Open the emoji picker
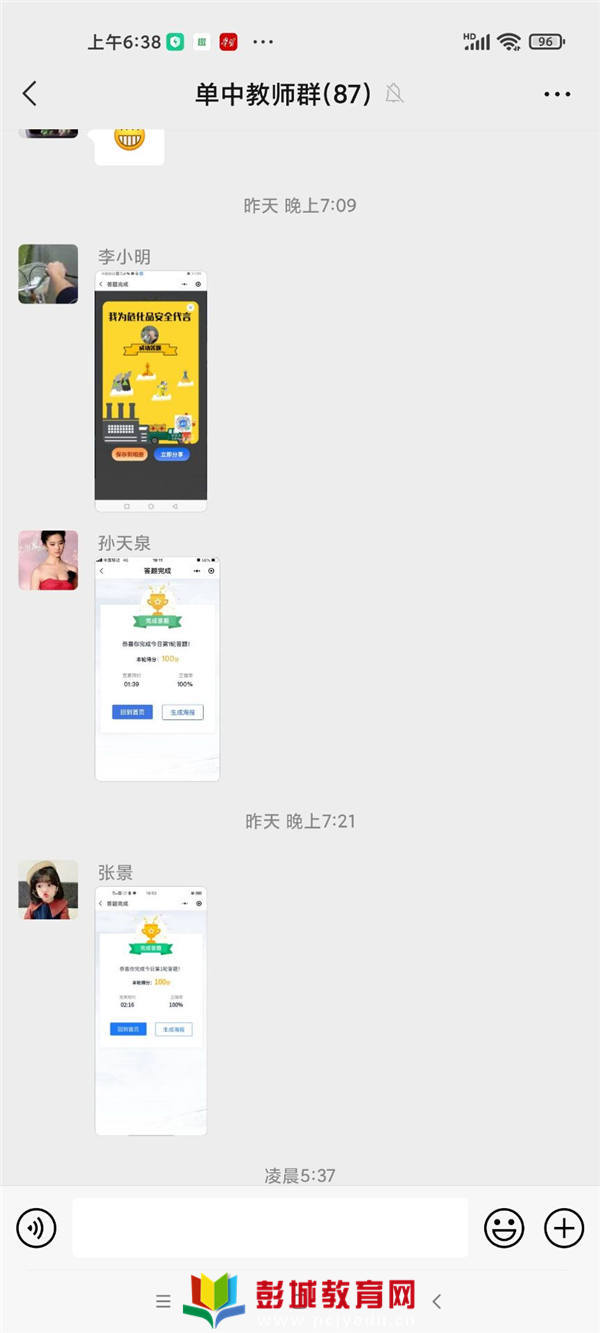The image size is (600, 1333). [x=504, y=1227]
